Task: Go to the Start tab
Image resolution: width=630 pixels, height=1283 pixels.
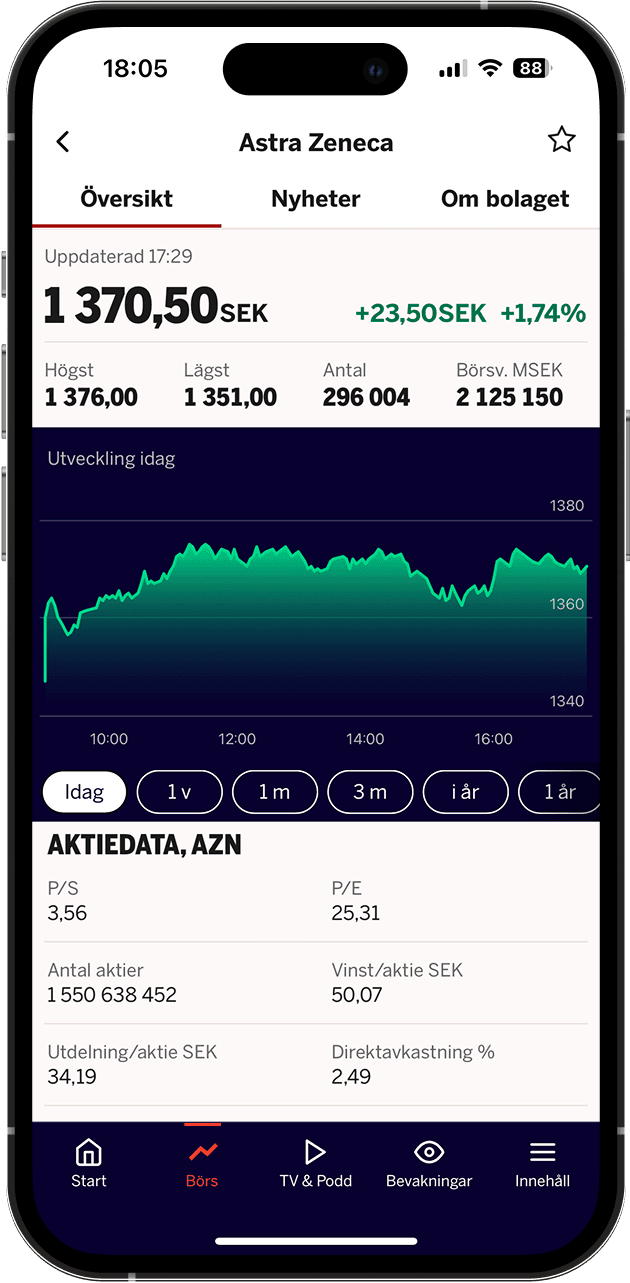Action: (x=89, y=1164)
